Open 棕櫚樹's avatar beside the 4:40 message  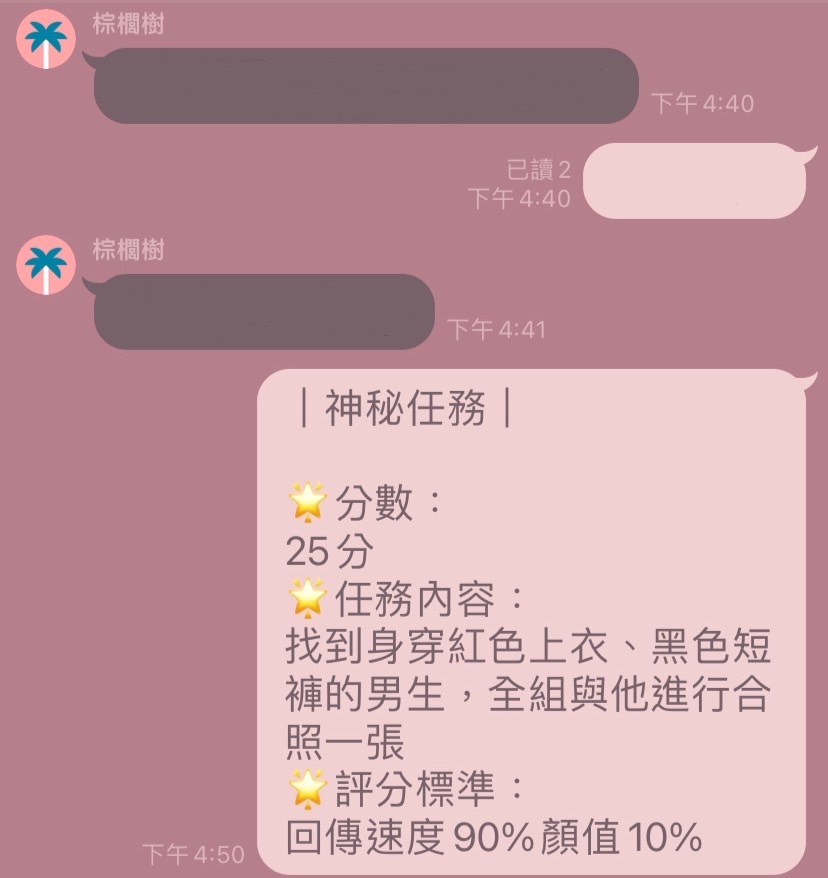pos(46,39)
